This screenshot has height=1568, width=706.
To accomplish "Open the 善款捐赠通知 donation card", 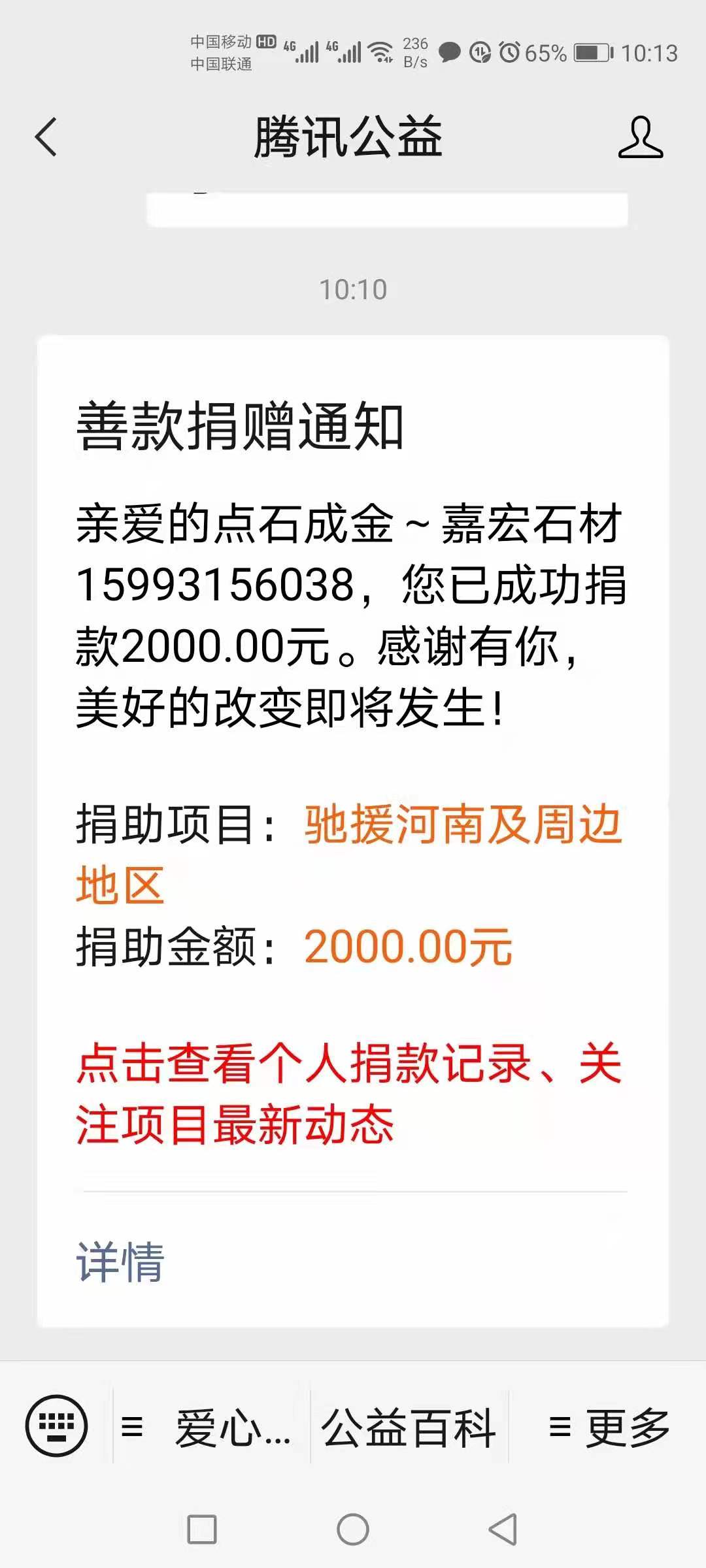I will (x=353, y=831).
